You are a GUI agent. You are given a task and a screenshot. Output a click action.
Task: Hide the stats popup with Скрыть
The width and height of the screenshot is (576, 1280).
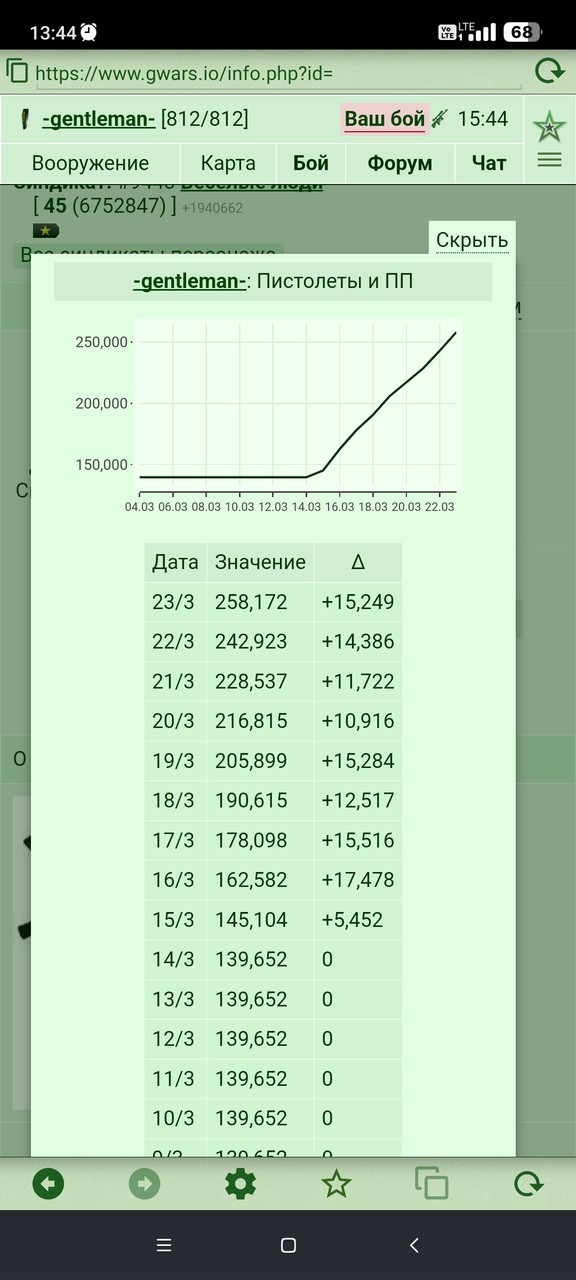tap(473, 240)
